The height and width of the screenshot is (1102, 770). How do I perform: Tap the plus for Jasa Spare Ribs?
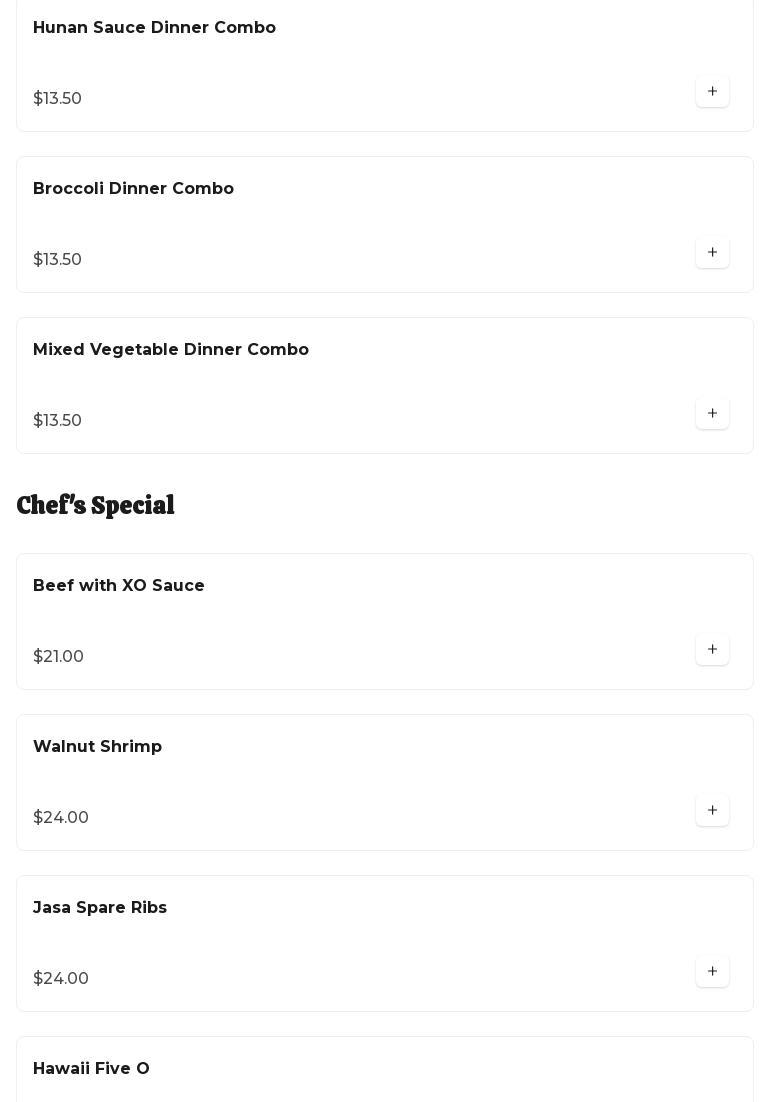712,972
